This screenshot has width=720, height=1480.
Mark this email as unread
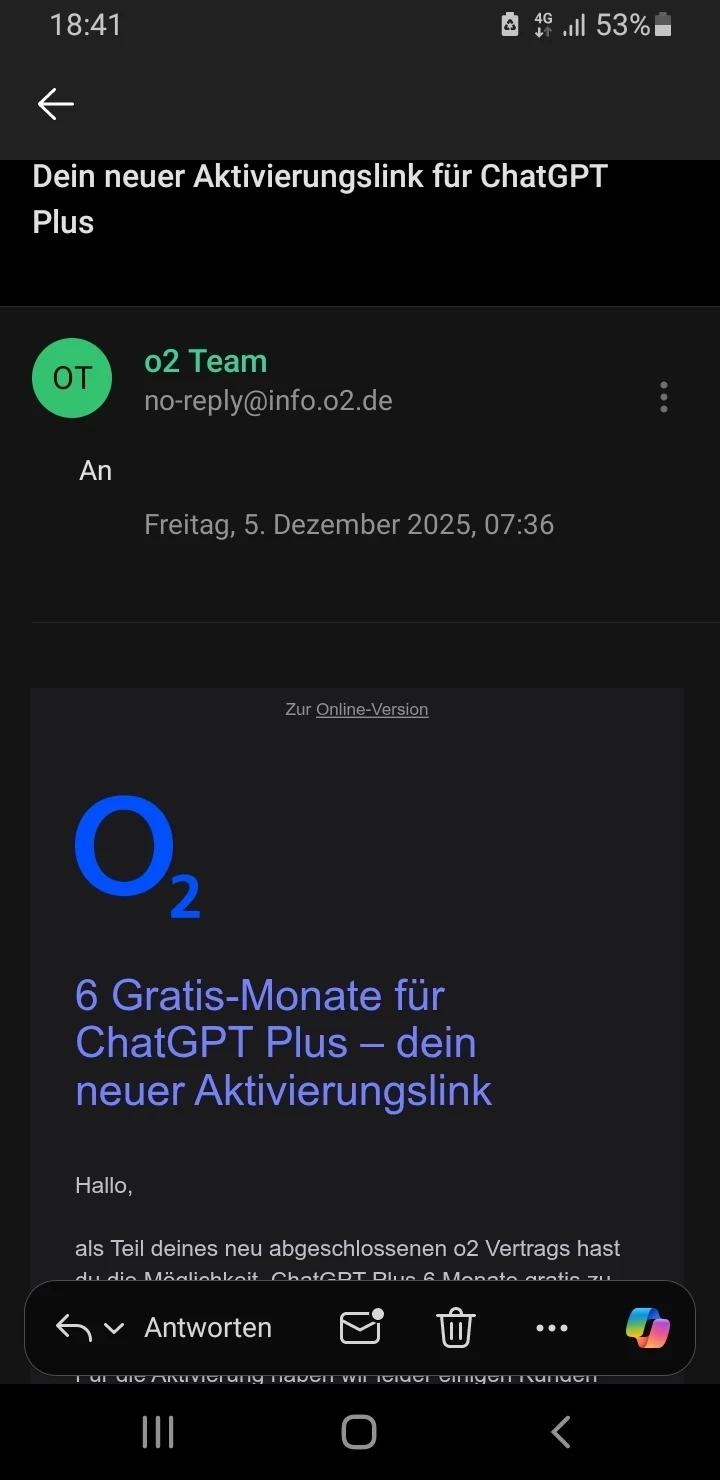point(360,1327)
